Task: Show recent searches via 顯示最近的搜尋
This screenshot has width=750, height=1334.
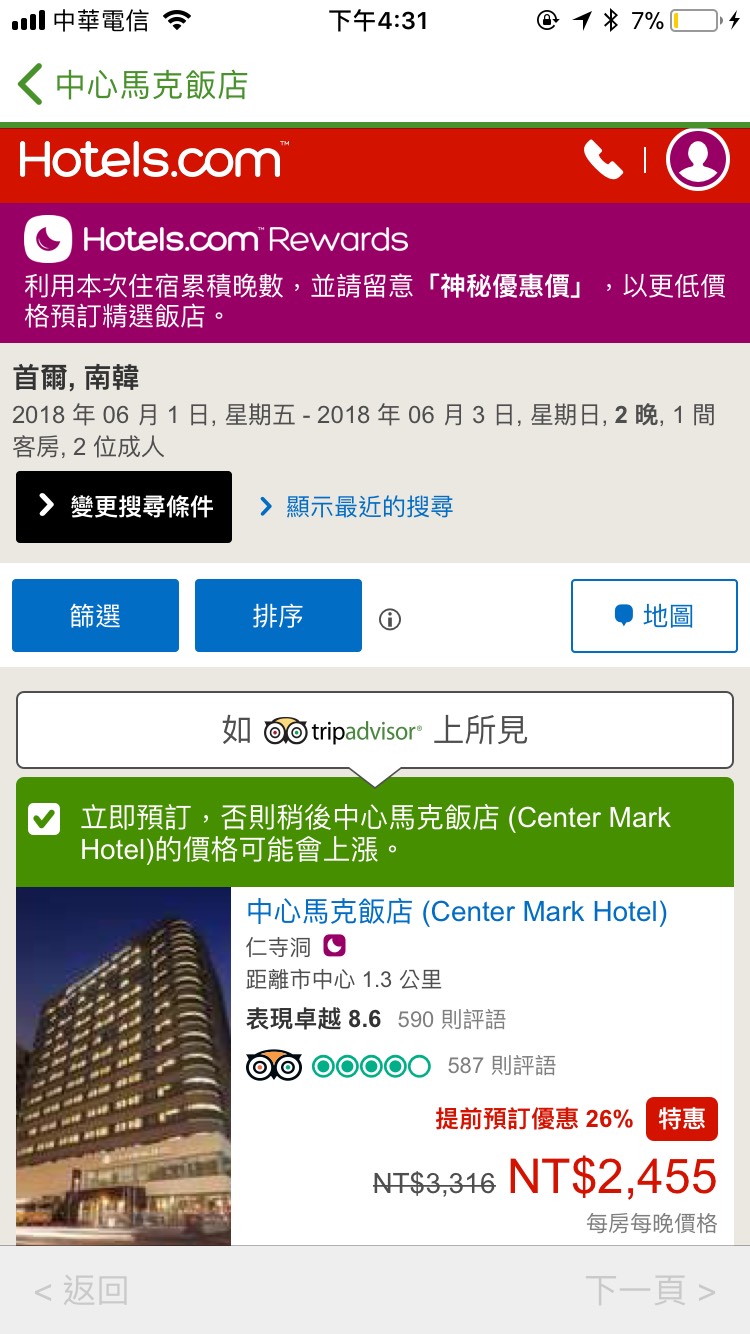Action: [x=357, y=507]
